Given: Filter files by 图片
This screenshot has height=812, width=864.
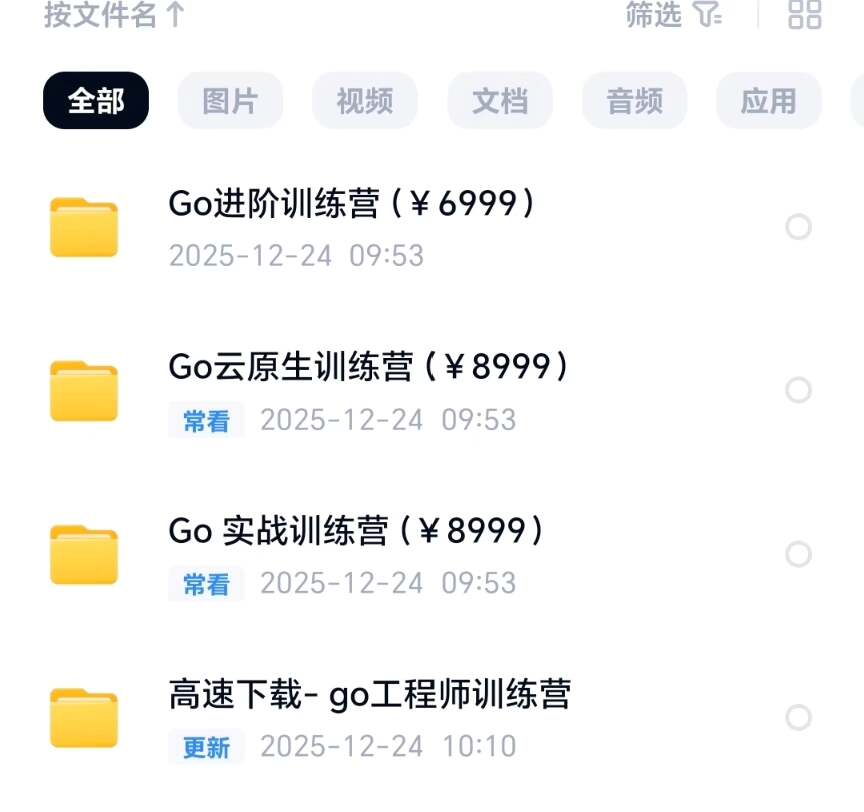Looking at the screenshot, I should pos(230,101).
